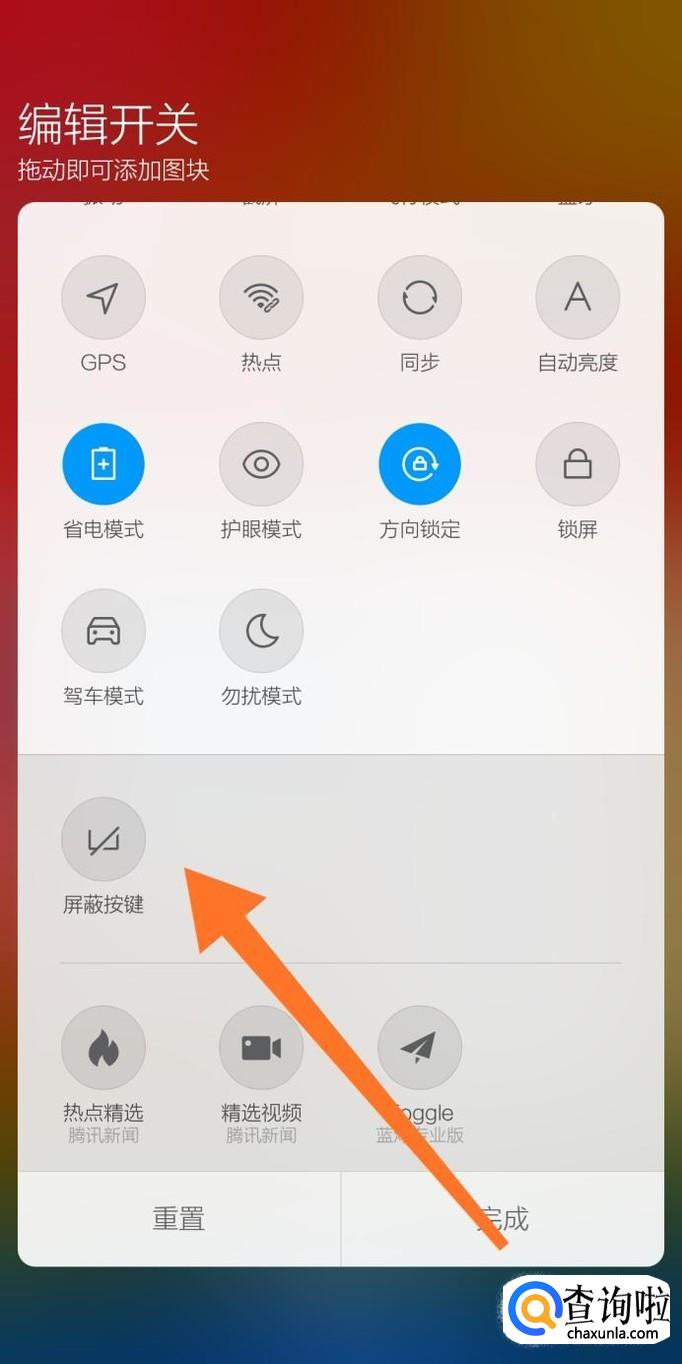The image size is (682, 1364).
Task: Tap the 精选视频 video tile
Action: pos(261,1048)
